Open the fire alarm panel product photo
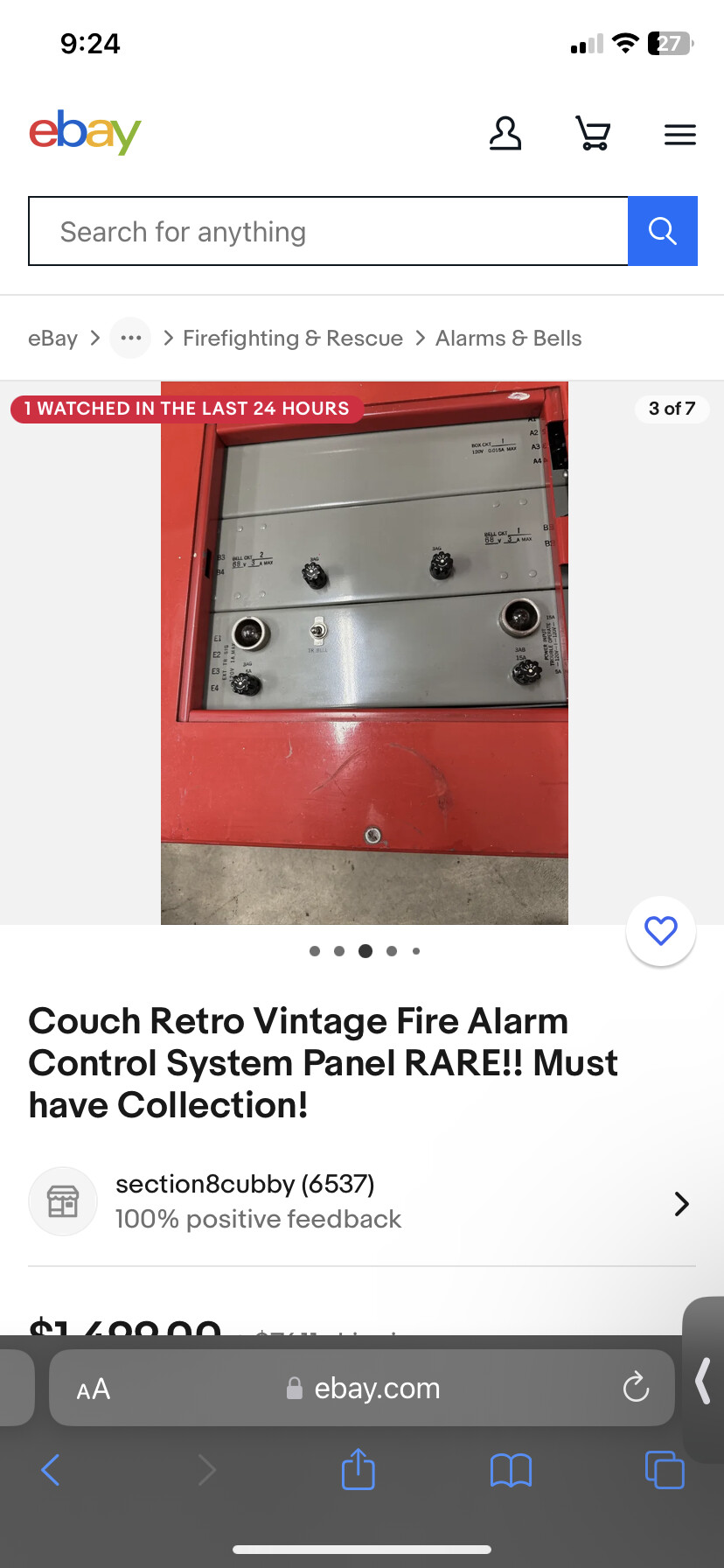This screenshot has width=724, height=1568. click(x=364, y=653)
